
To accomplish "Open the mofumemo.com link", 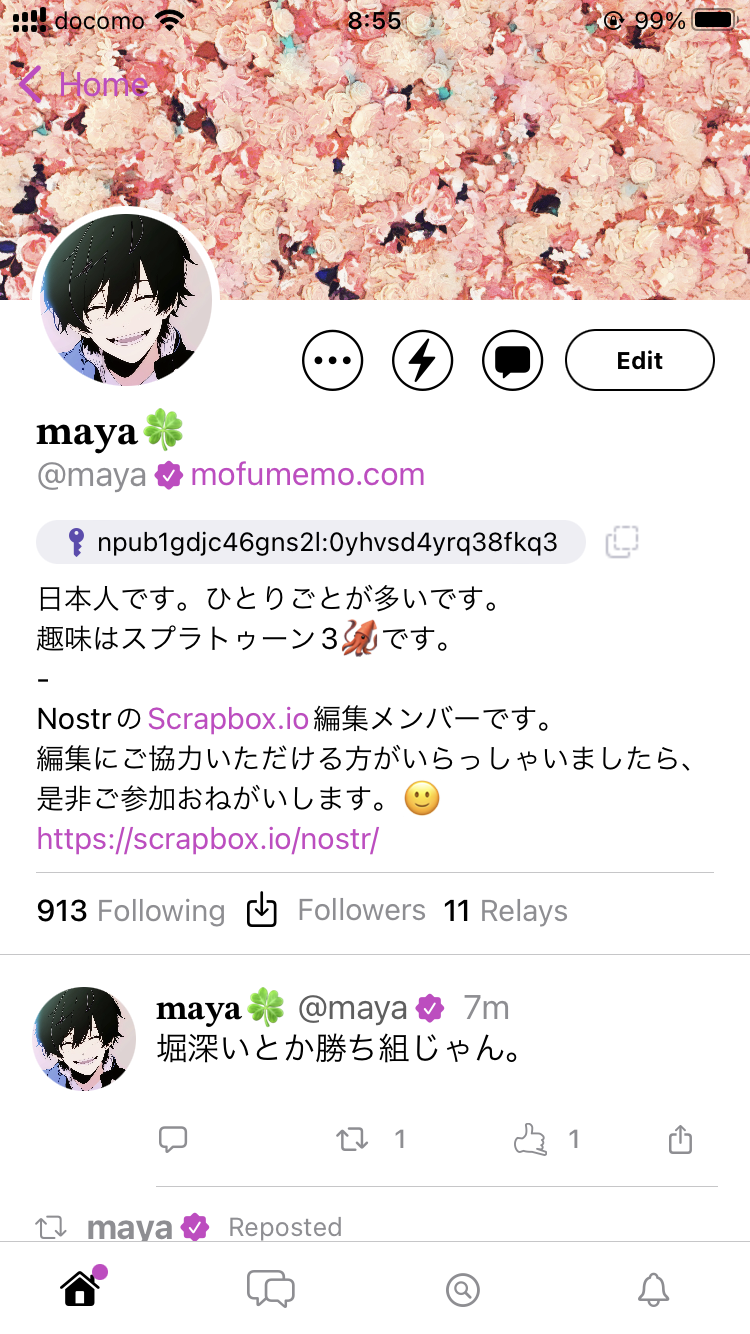I will coord(307,475).
